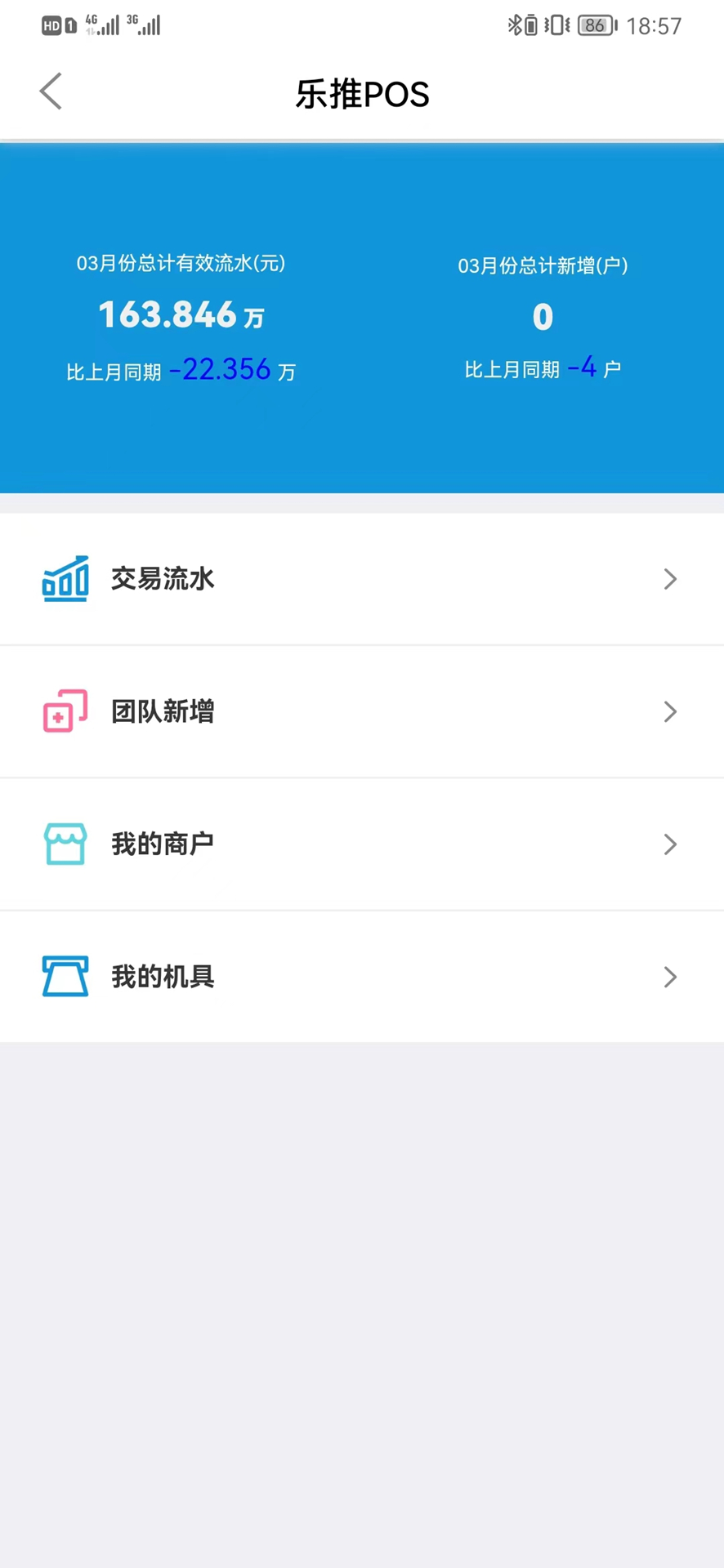Open 我的机具 via the chevron arrow
The image size is (724, 1568).
tap(670, 977)
